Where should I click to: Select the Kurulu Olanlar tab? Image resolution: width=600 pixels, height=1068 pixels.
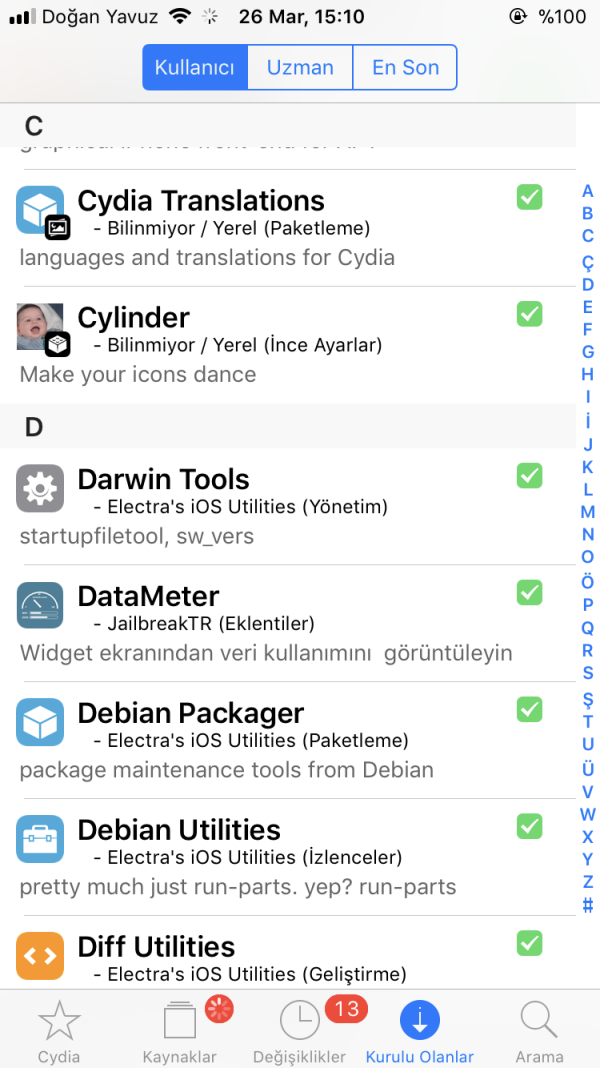point(420,1030)
